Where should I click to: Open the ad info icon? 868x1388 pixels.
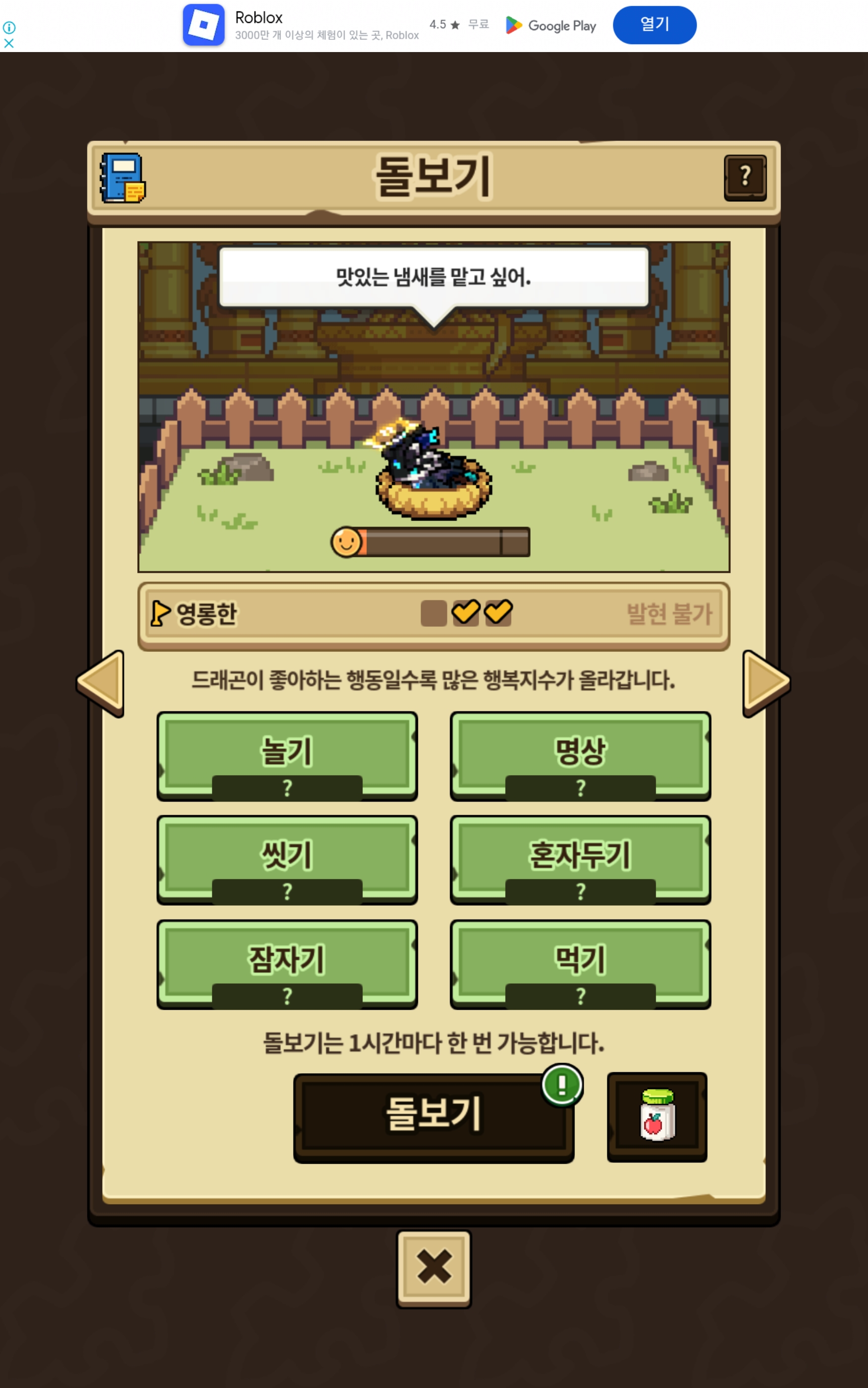(x=8, y=27)
